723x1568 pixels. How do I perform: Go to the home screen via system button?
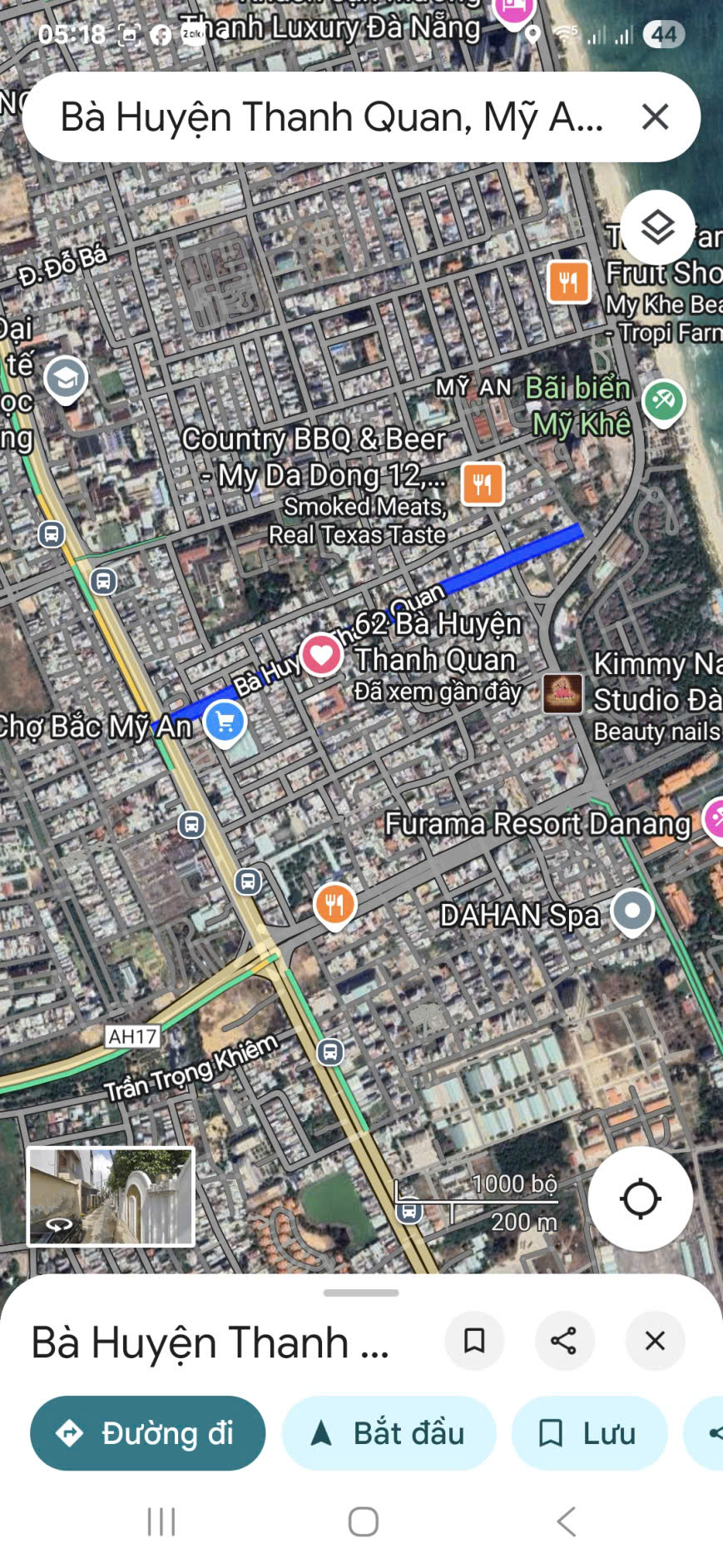pyautogui.click(x=363, y=1521)
